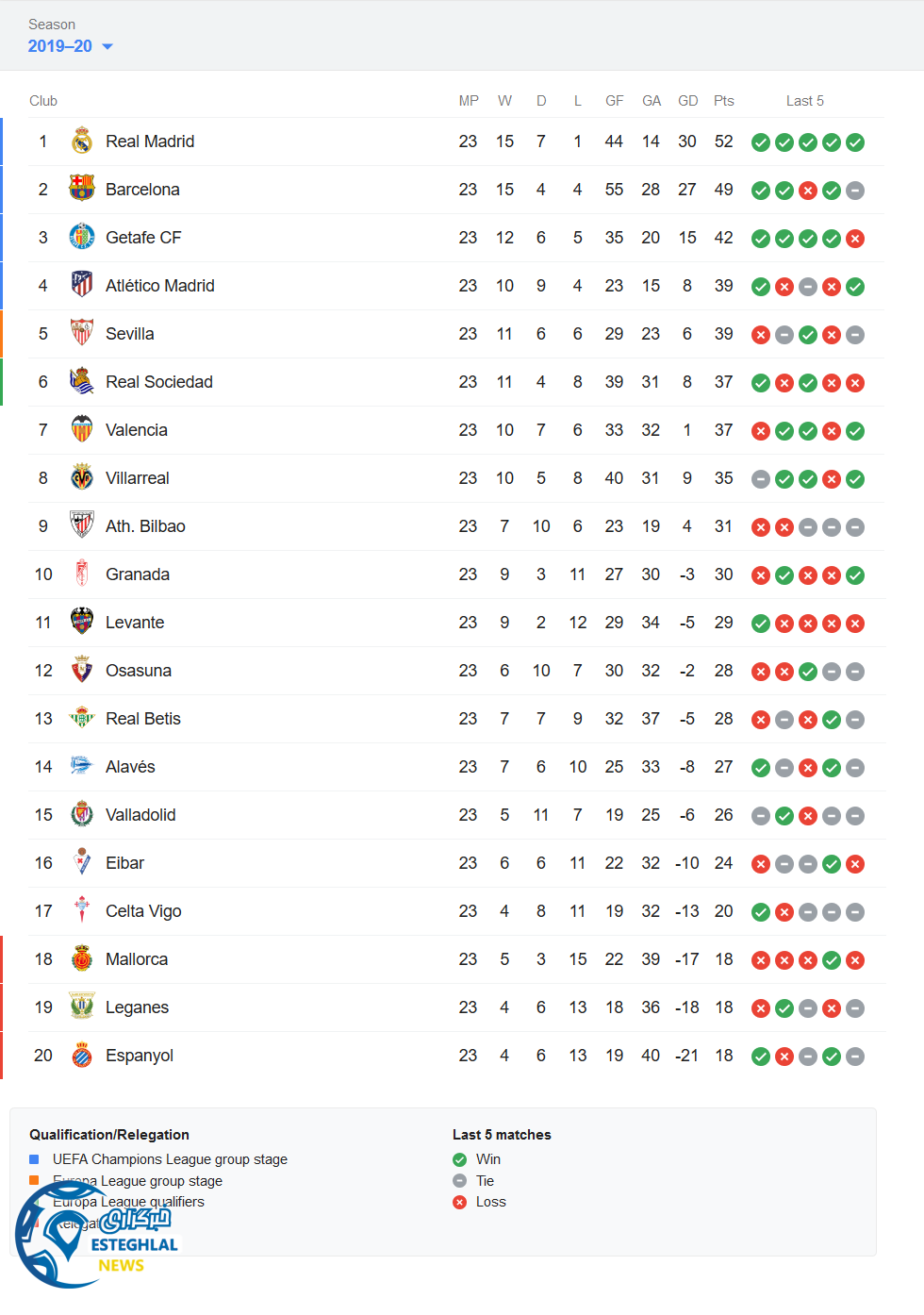Tap the Ath. Bilbao row

pyautogui.click(x=145, y=526)
